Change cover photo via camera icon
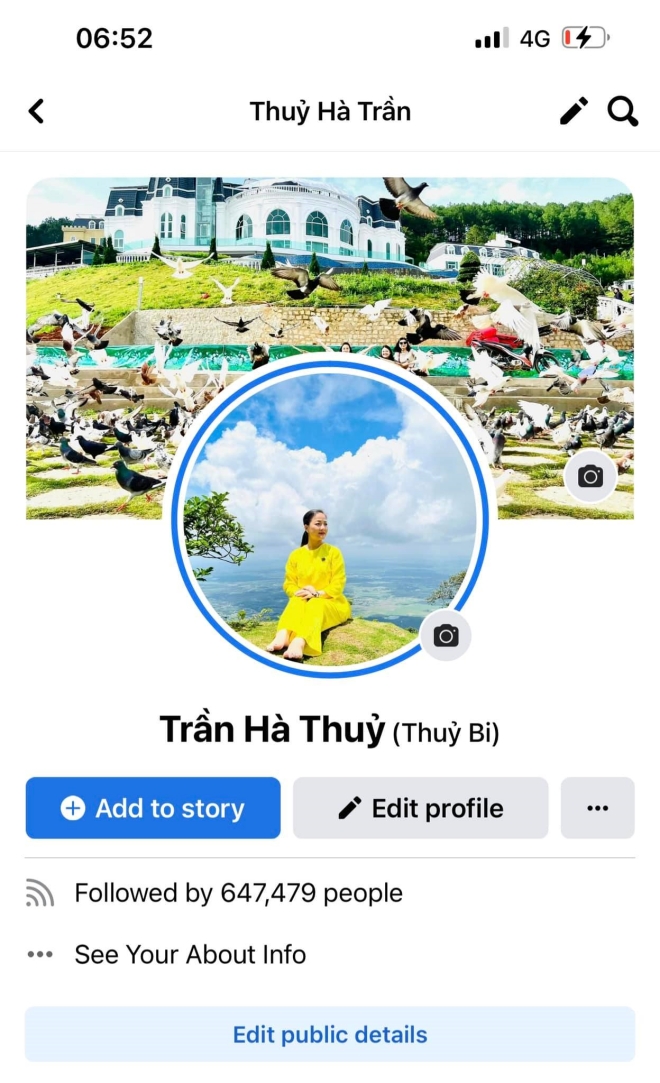 (590, 476)
